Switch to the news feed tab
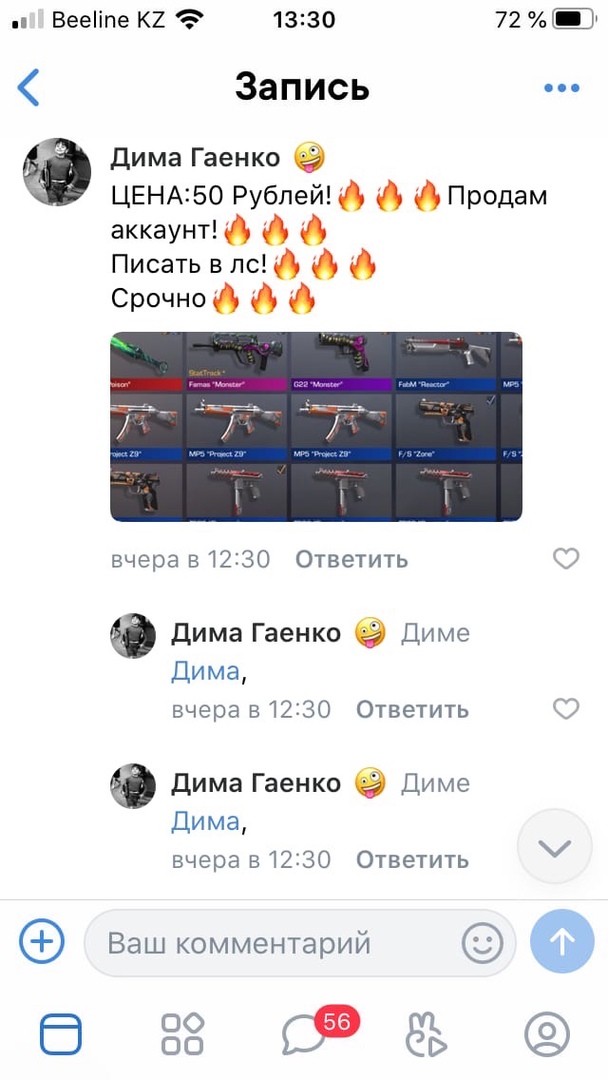Image resolution: width=608 pixels, height=1080 pixels. click(61, 1033)
